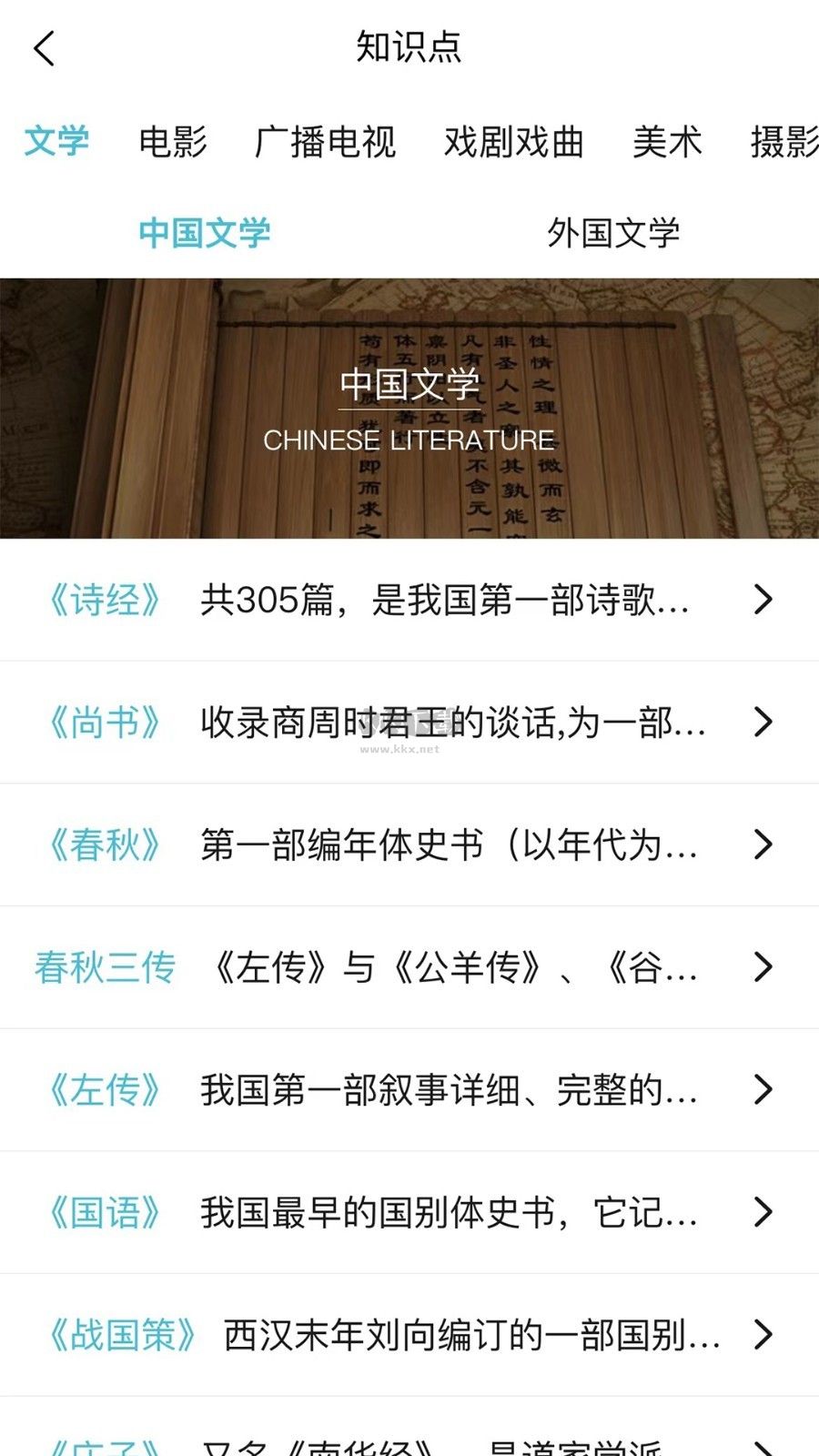Click the 知识点 title bar
The width and height of the screenshot is (819, 1456).
[x=409, y=47]
